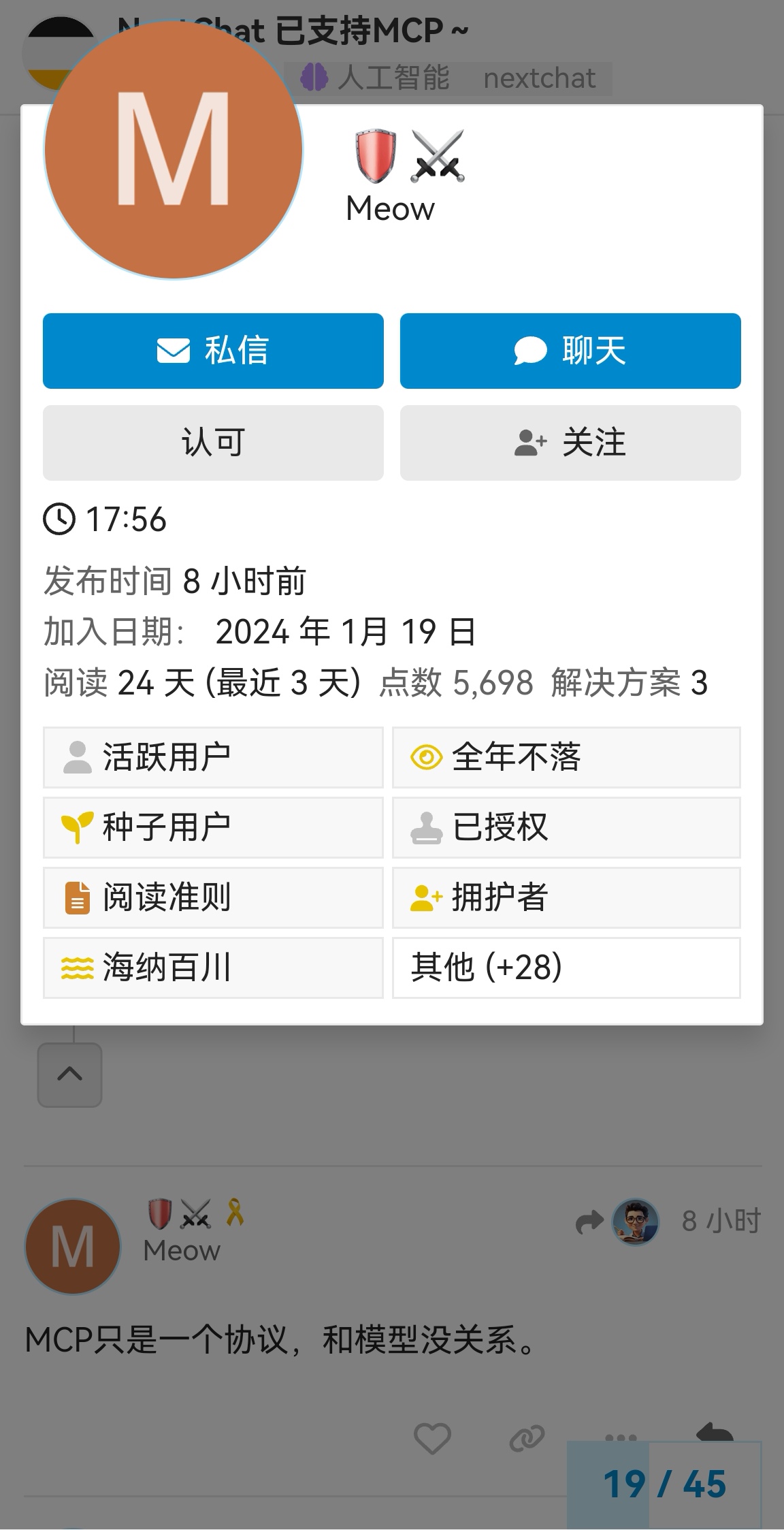Image resolution: width=784 pixels, height=1530 pixels.
Task: Copy link to Meow's post
Action: pos(527,1438)
